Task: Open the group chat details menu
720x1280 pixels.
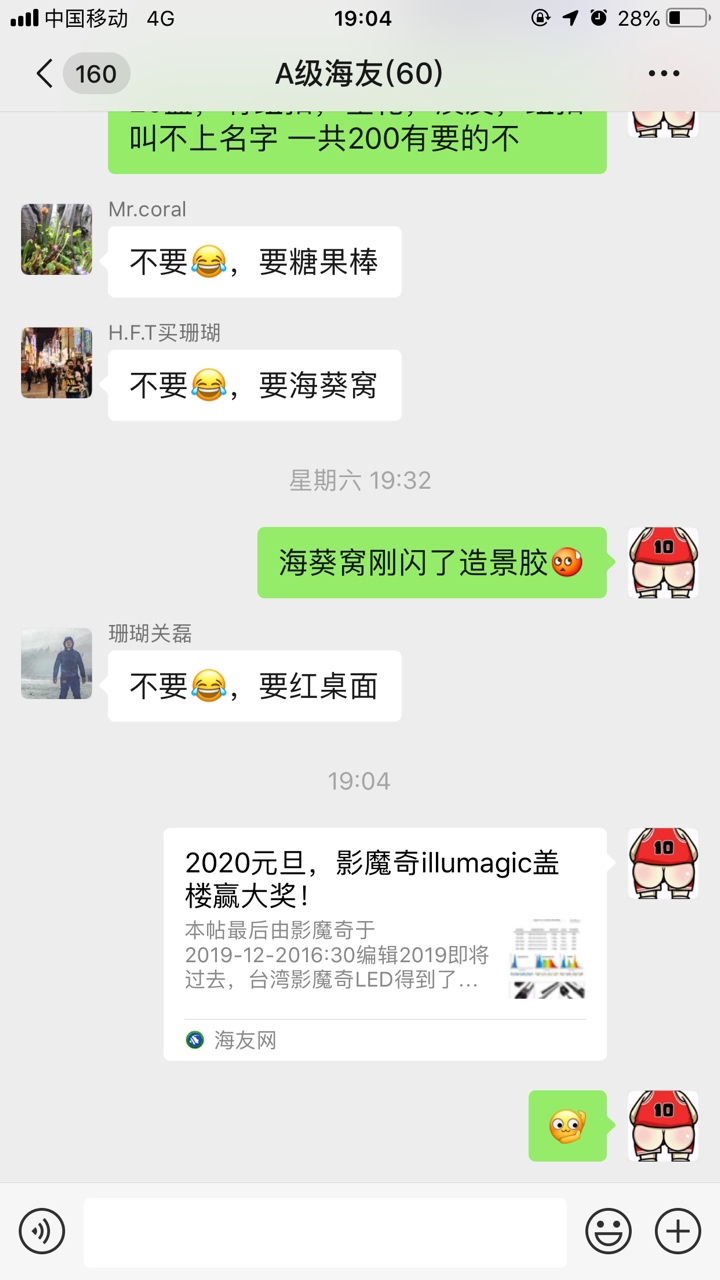Action: [664, 74]
